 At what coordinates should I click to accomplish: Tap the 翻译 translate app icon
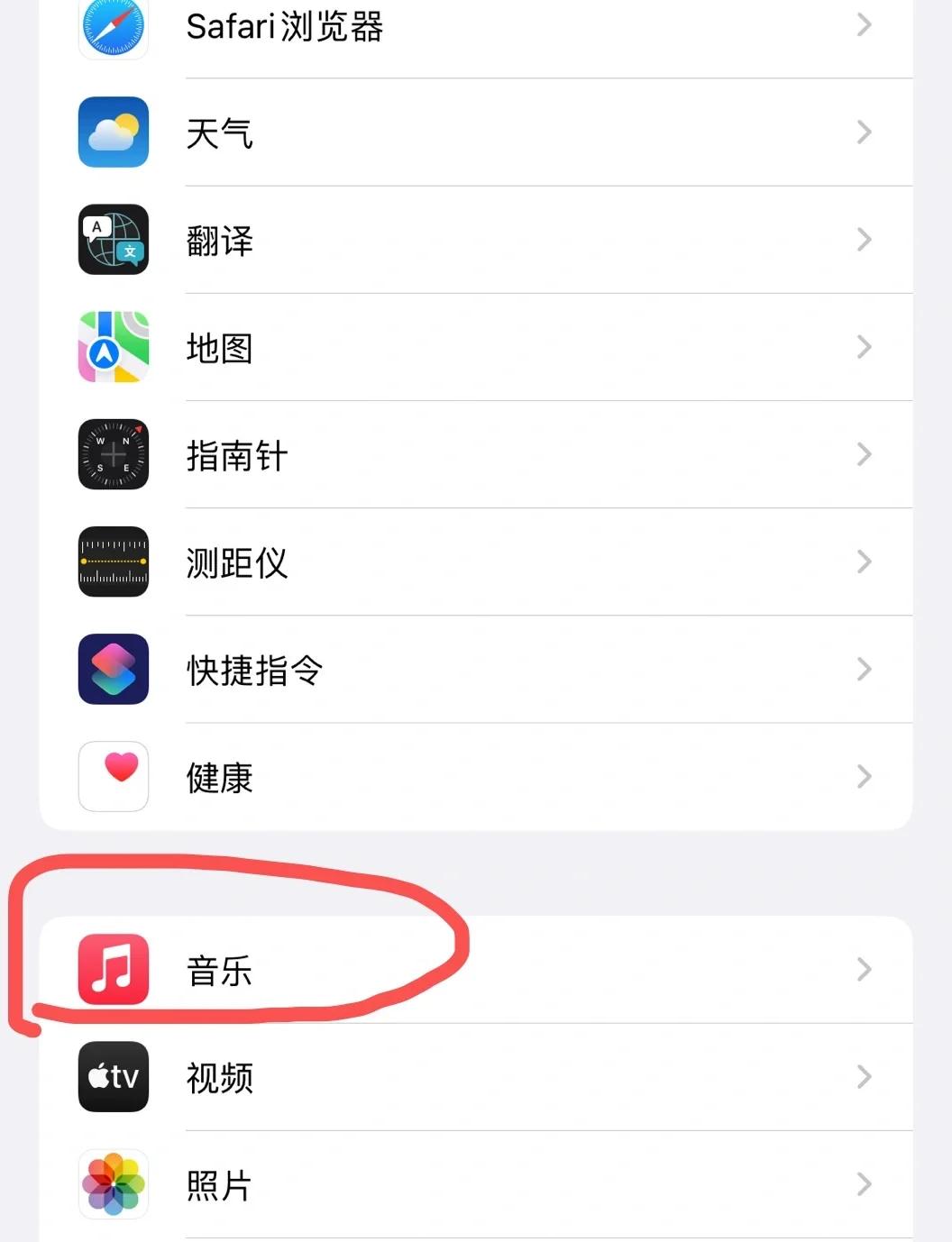point(113,240)
